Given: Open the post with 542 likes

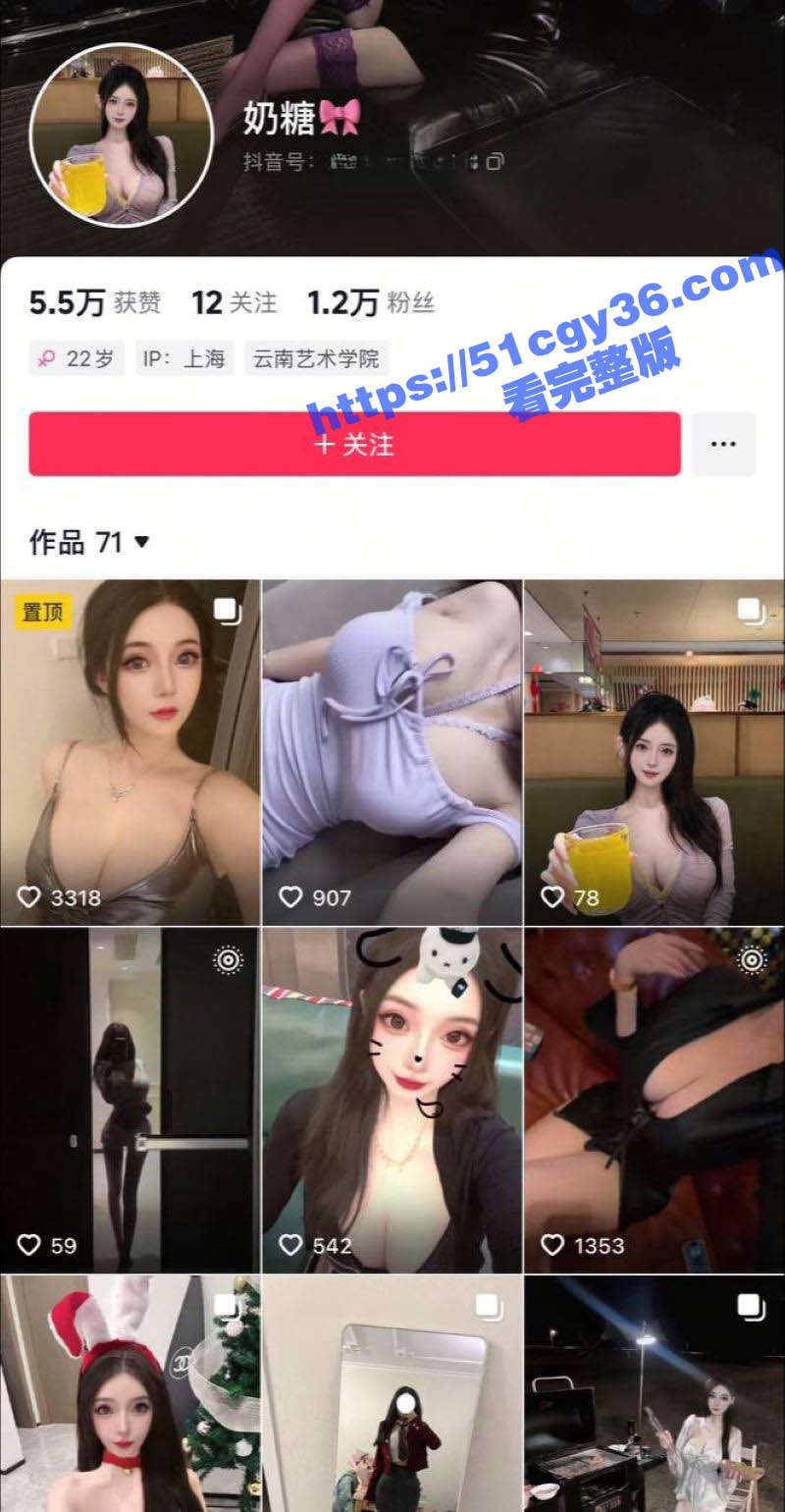Looking at the screenshot, I should click(x=392, y=1100).
